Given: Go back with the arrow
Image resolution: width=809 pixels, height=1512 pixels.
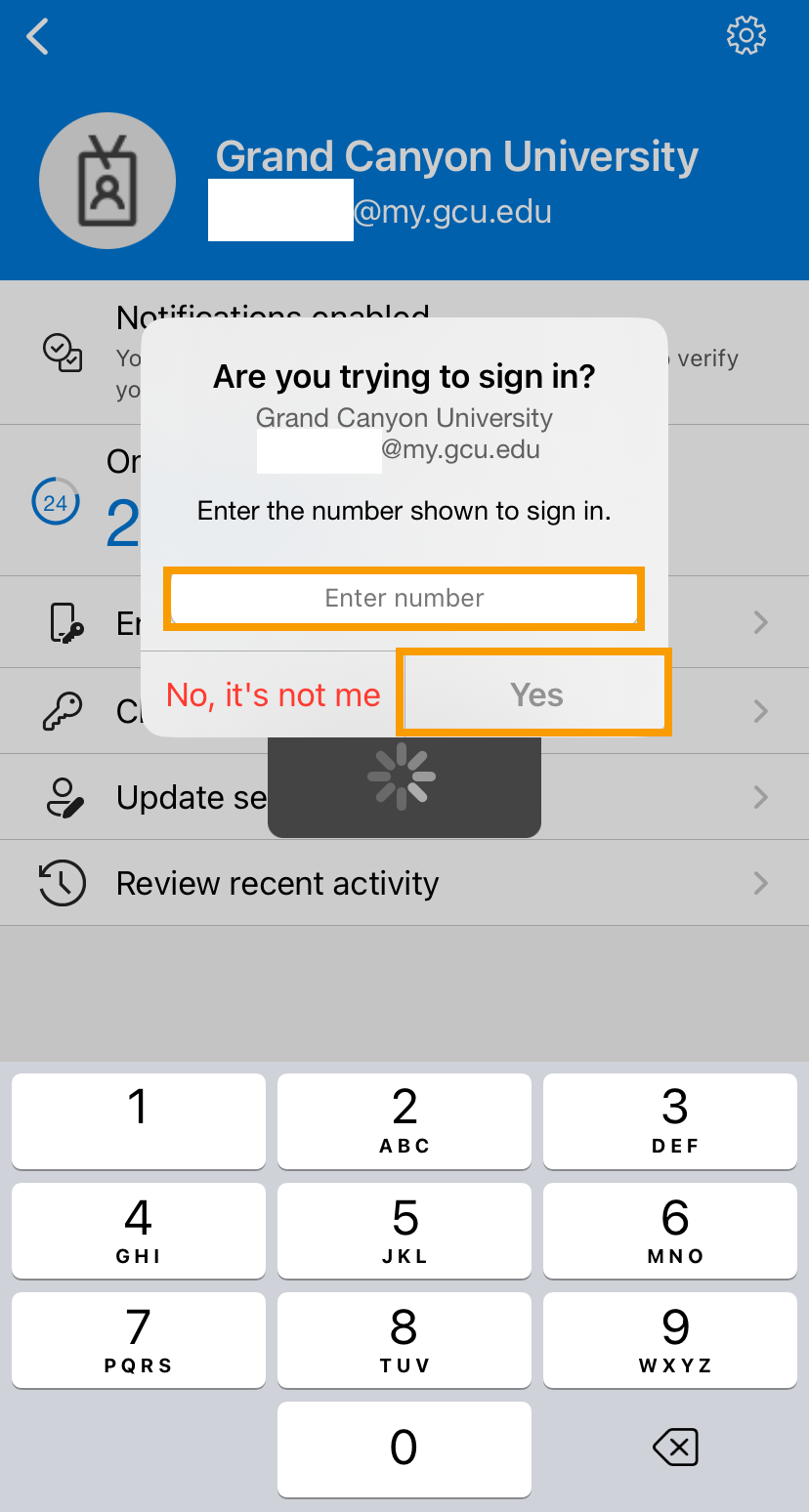Looking at the screenshot, I should [37, 37].
